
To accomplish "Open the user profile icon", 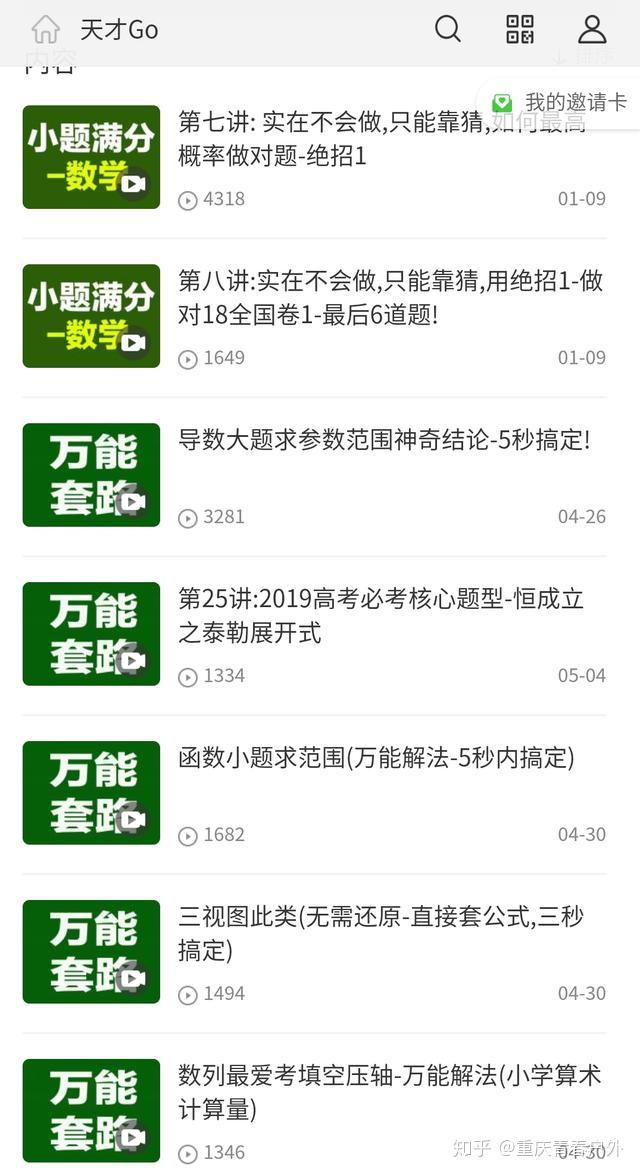I will (592, 29).
